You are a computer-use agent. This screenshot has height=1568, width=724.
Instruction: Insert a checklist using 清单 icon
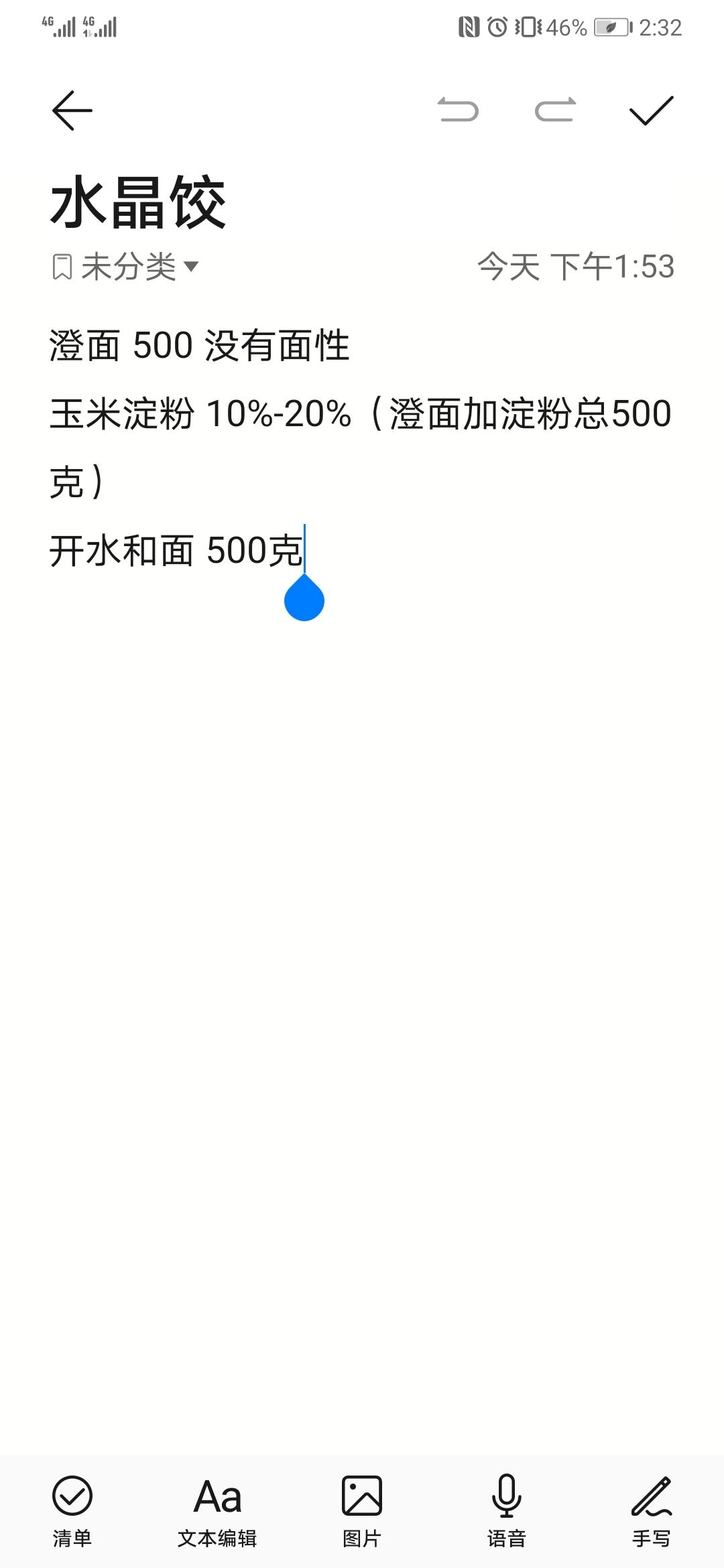(x=71, y=1501)
